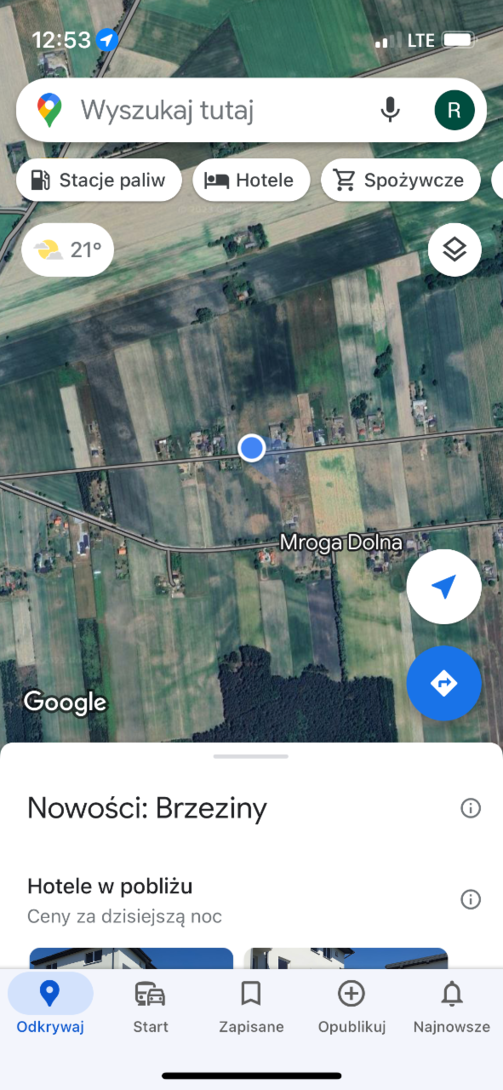Switch to the Opublikuj tab

coord(352,1007)
